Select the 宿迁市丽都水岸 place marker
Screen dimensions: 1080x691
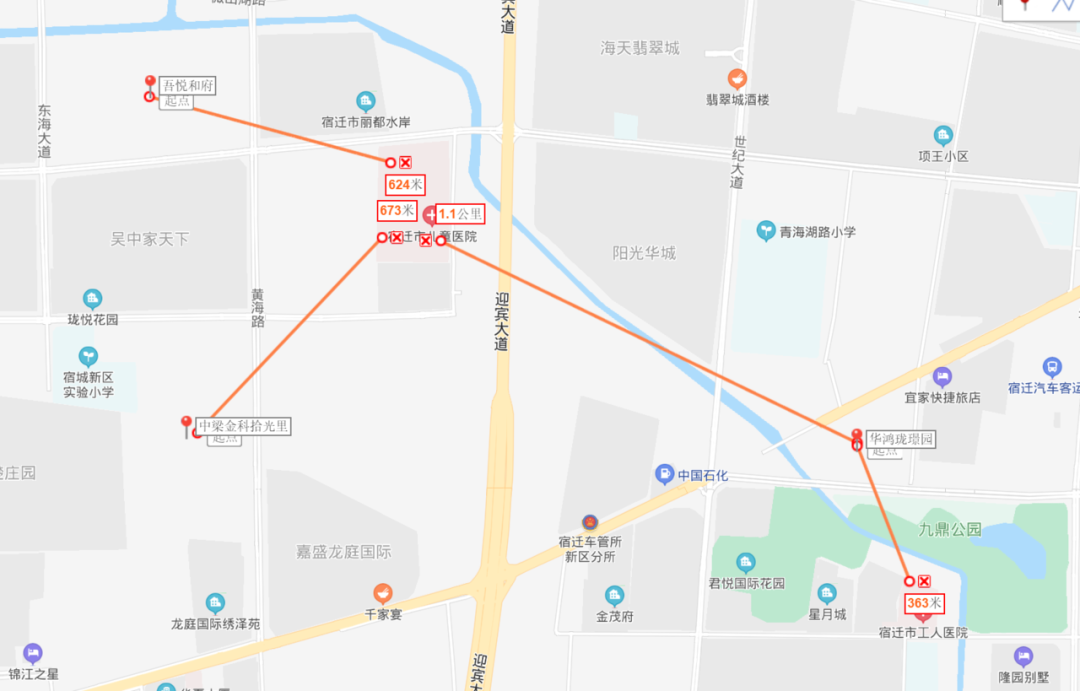pyautogui.click(x=366, y=101)
